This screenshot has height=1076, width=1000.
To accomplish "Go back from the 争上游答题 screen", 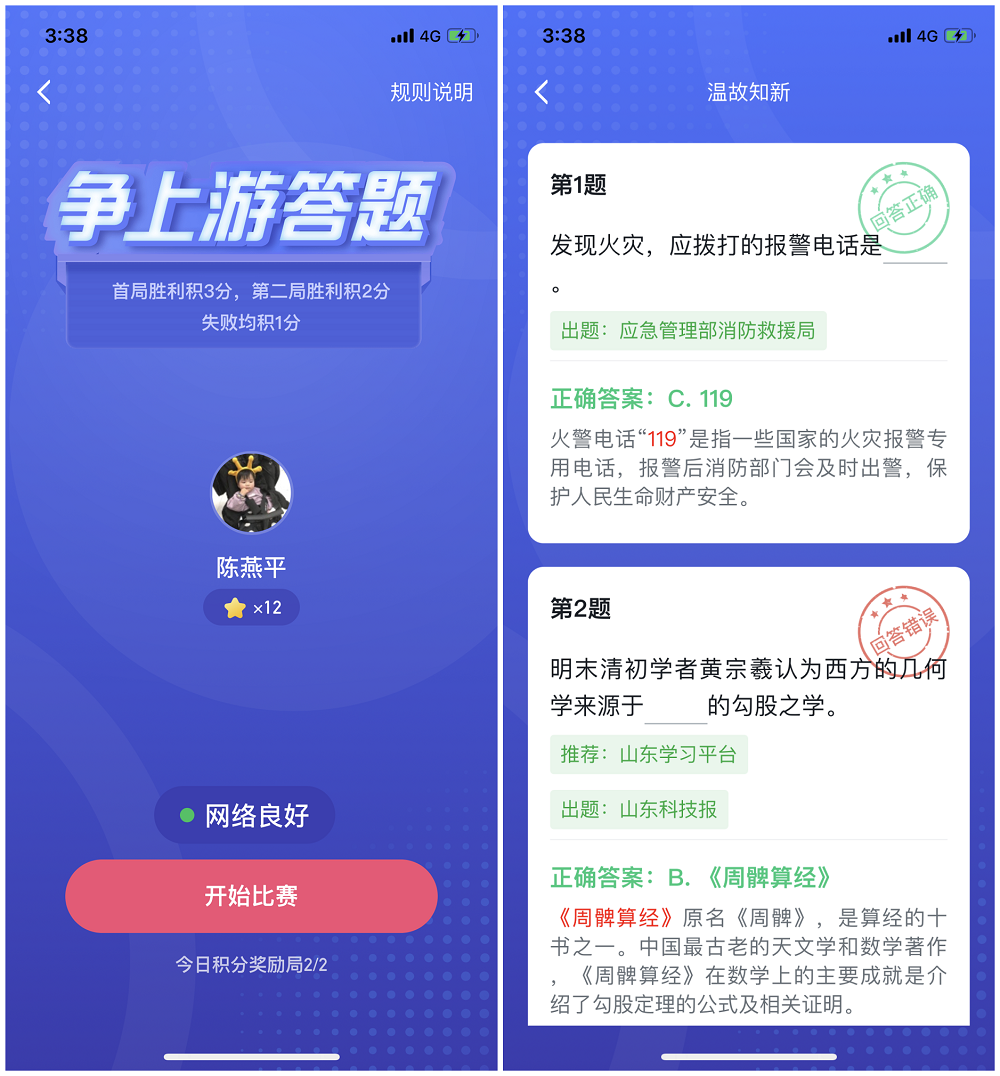I will tap(44, 93).
